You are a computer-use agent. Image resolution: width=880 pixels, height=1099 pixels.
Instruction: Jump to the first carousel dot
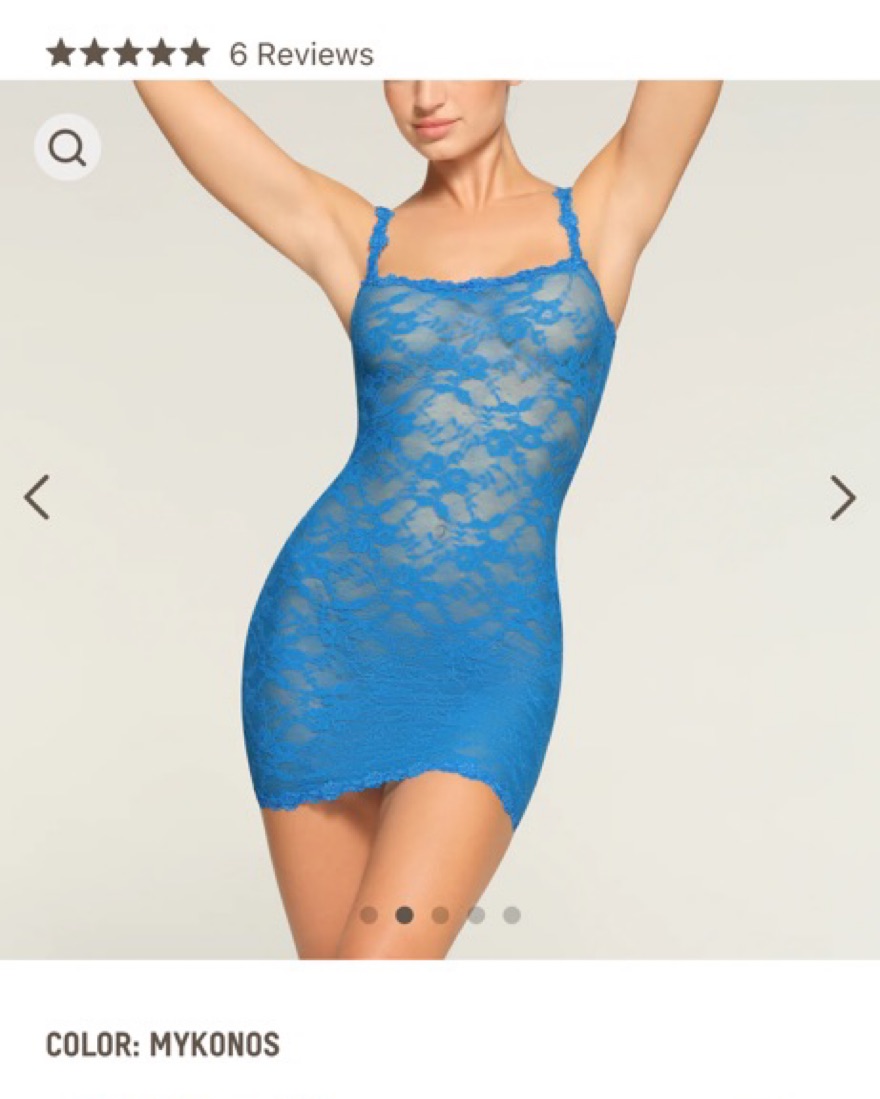(x=369, y=915)
